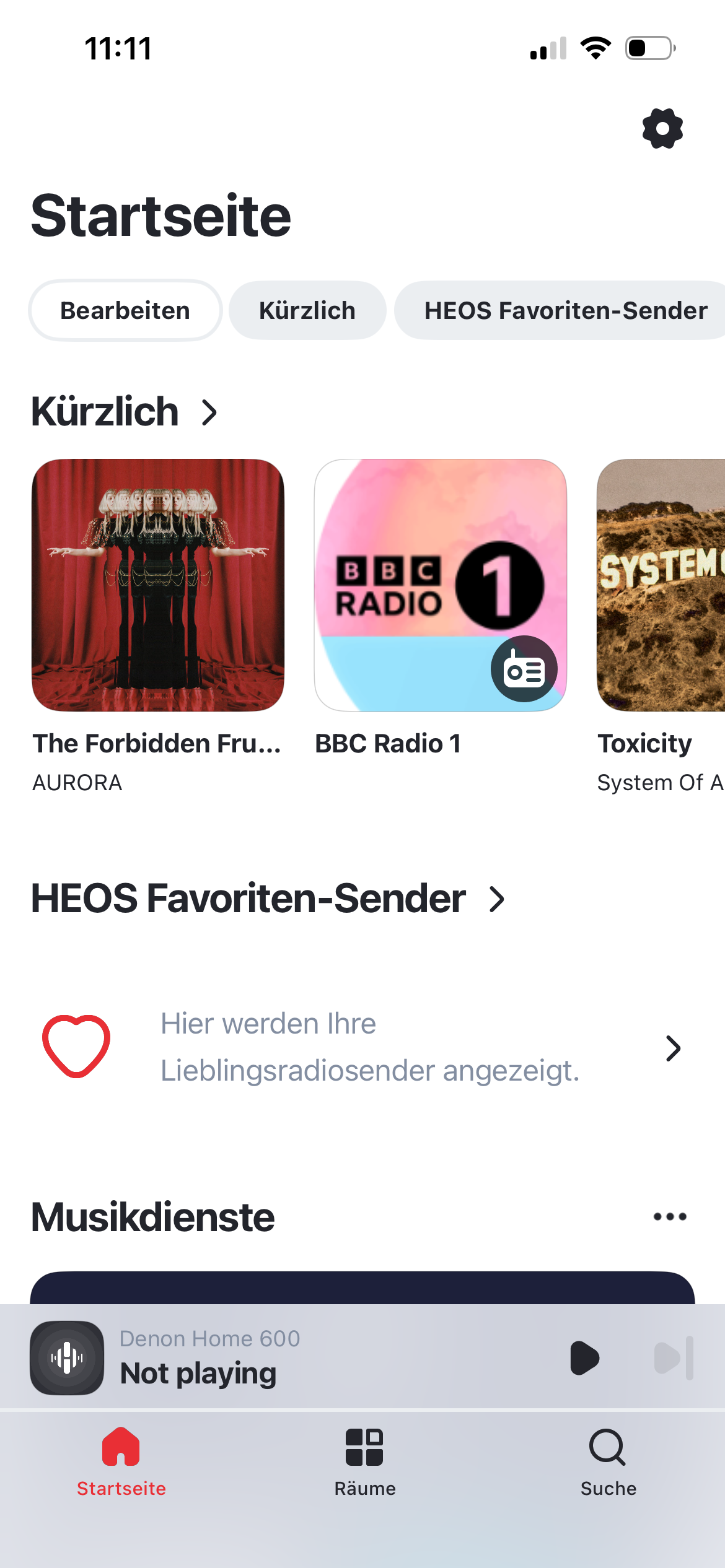The width and height of the screenshot is (725, 1568).
Task: Open the Musikdienste three-dot menu
Action: pos(670,1217)
